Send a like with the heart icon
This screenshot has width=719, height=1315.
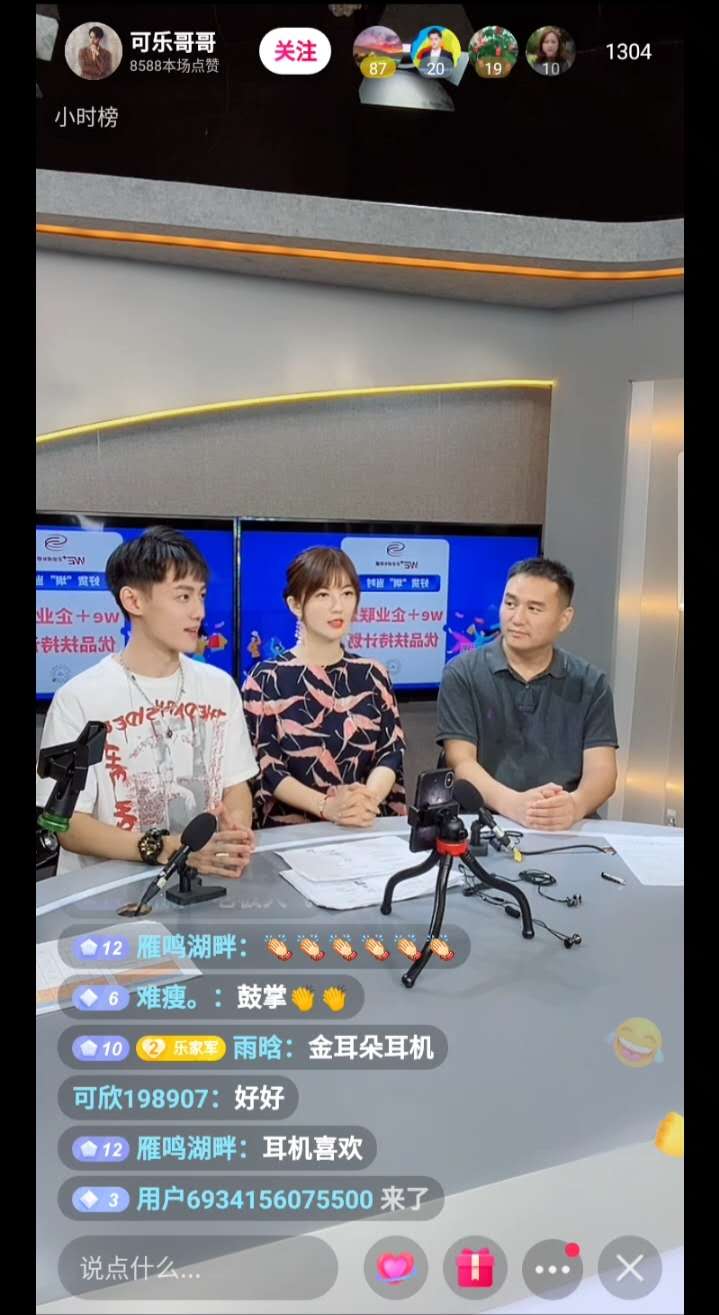click(395, 1268)
